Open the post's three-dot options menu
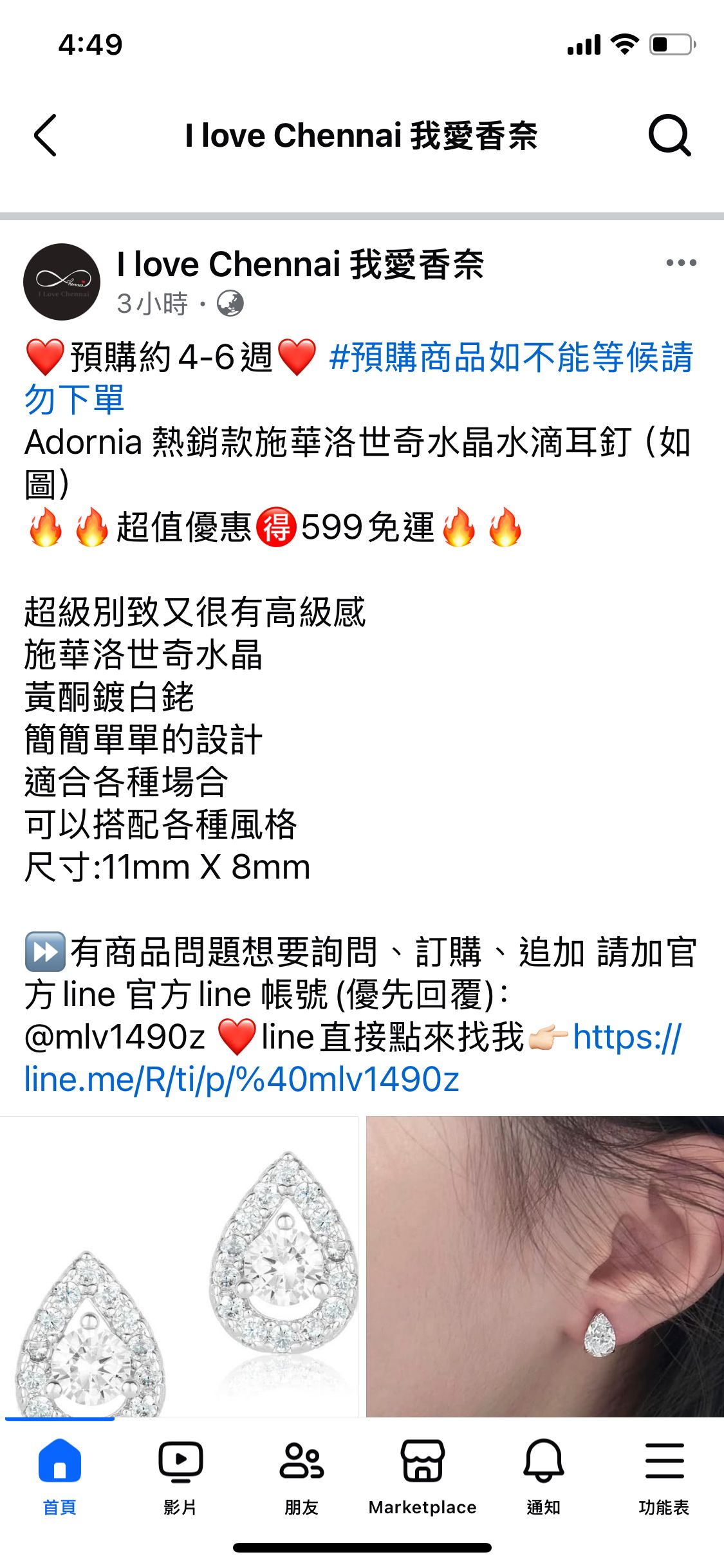724x1568 pixels. coord(681,263)
